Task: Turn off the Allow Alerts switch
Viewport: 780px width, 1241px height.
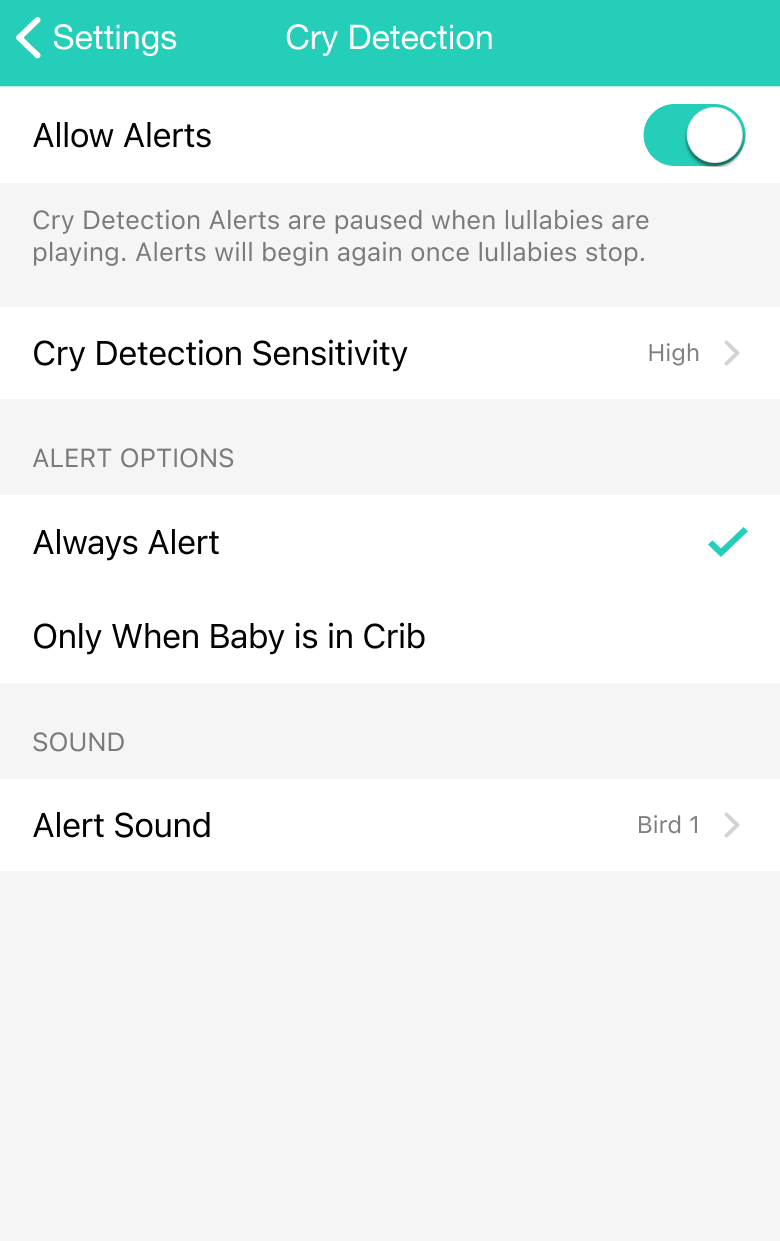Action: [694, 135]
